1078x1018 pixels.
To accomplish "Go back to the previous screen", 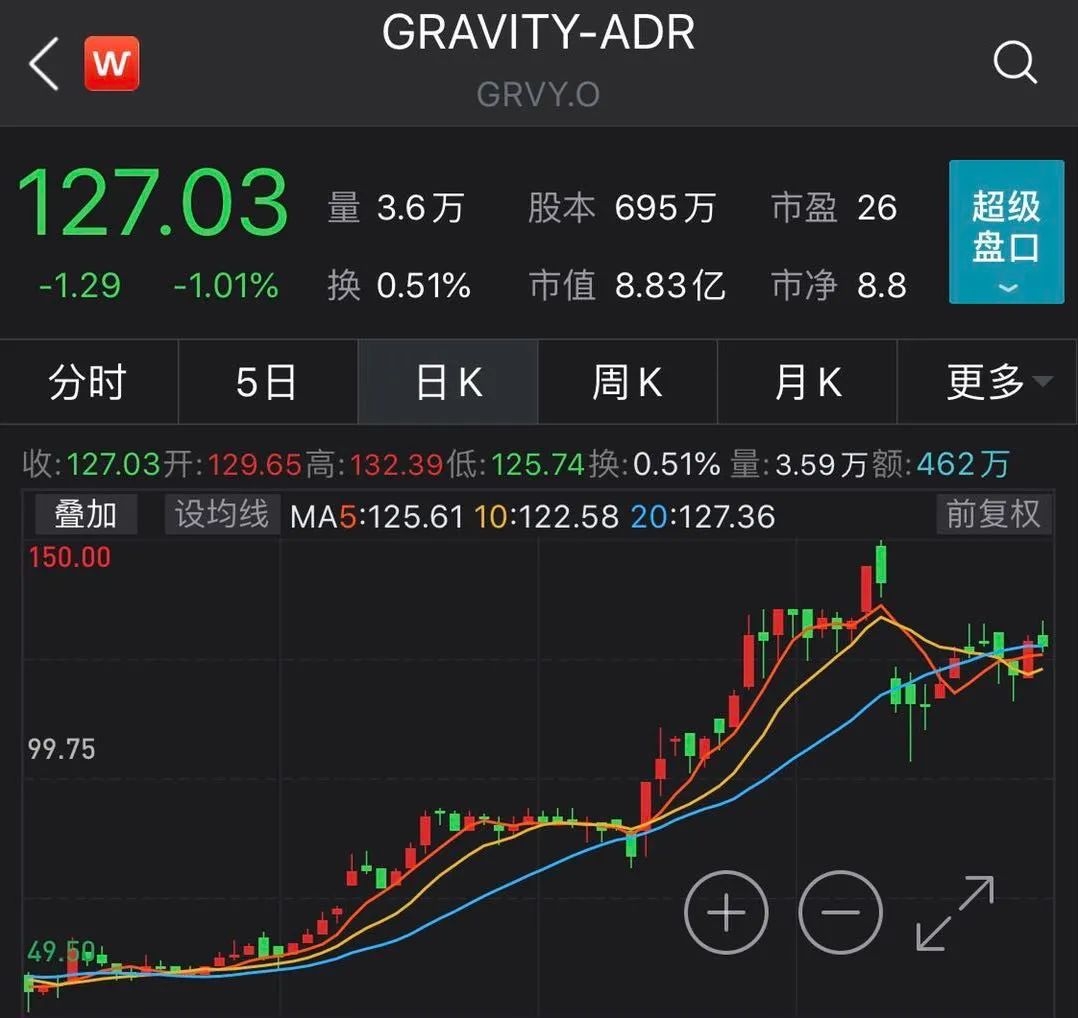I will (x=44, y=65).
